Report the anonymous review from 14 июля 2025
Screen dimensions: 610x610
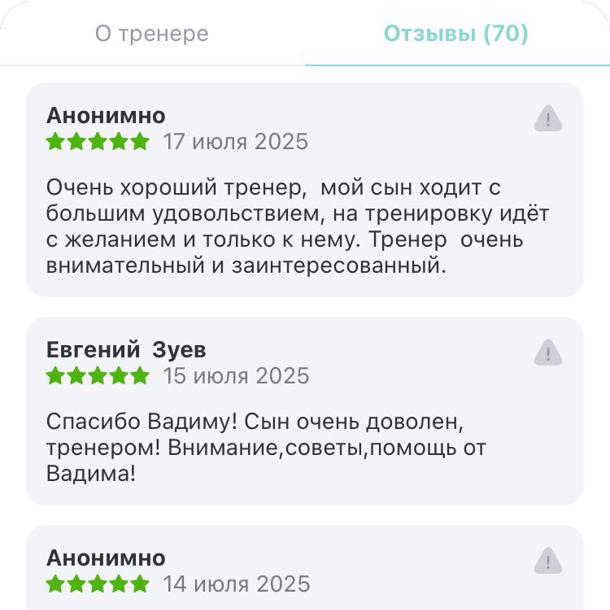point(547,561)
